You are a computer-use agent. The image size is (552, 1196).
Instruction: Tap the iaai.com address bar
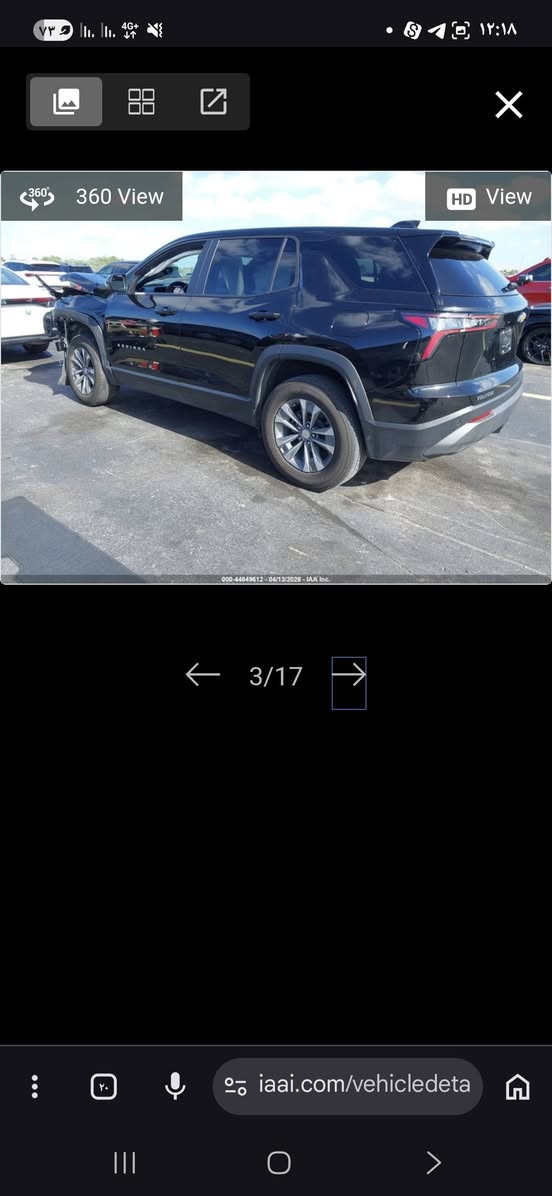coord(348,1086)
